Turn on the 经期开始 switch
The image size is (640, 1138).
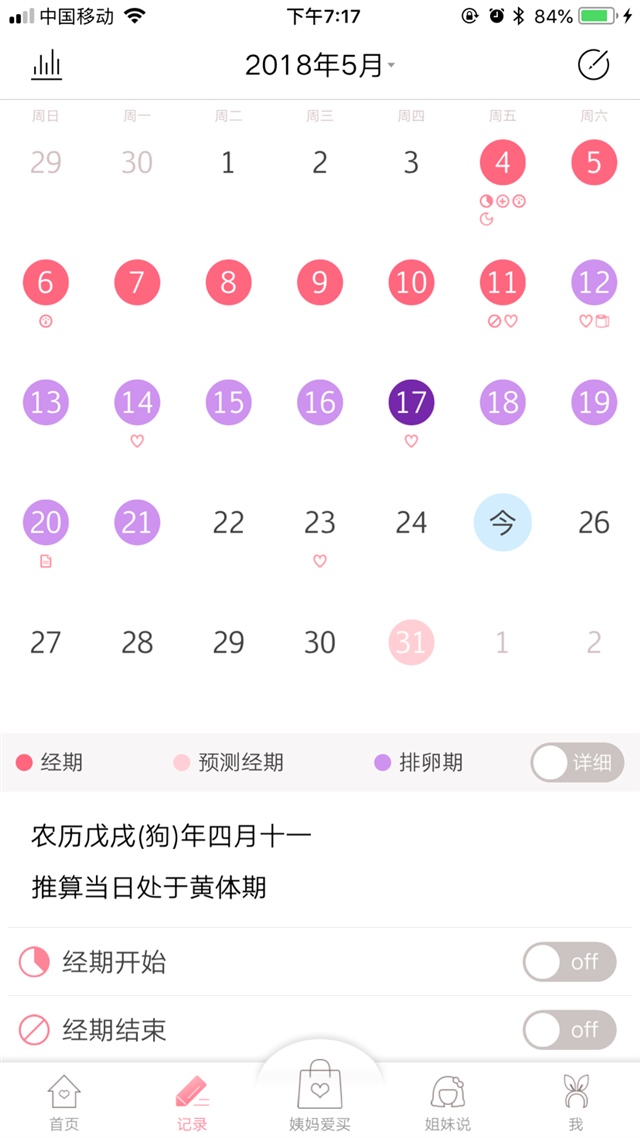[569, 962]
